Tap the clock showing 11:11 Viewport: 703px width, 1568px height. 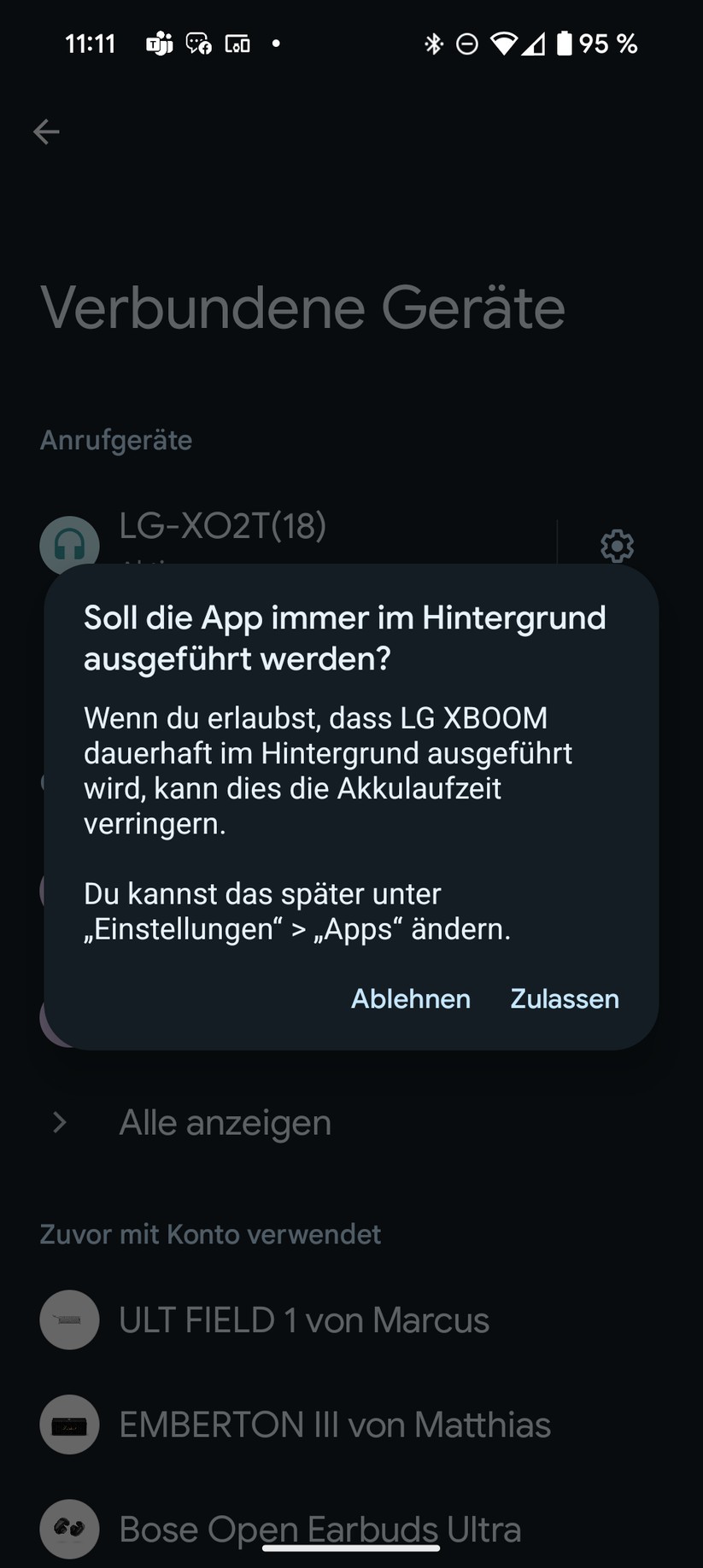[x=91, y=44]
